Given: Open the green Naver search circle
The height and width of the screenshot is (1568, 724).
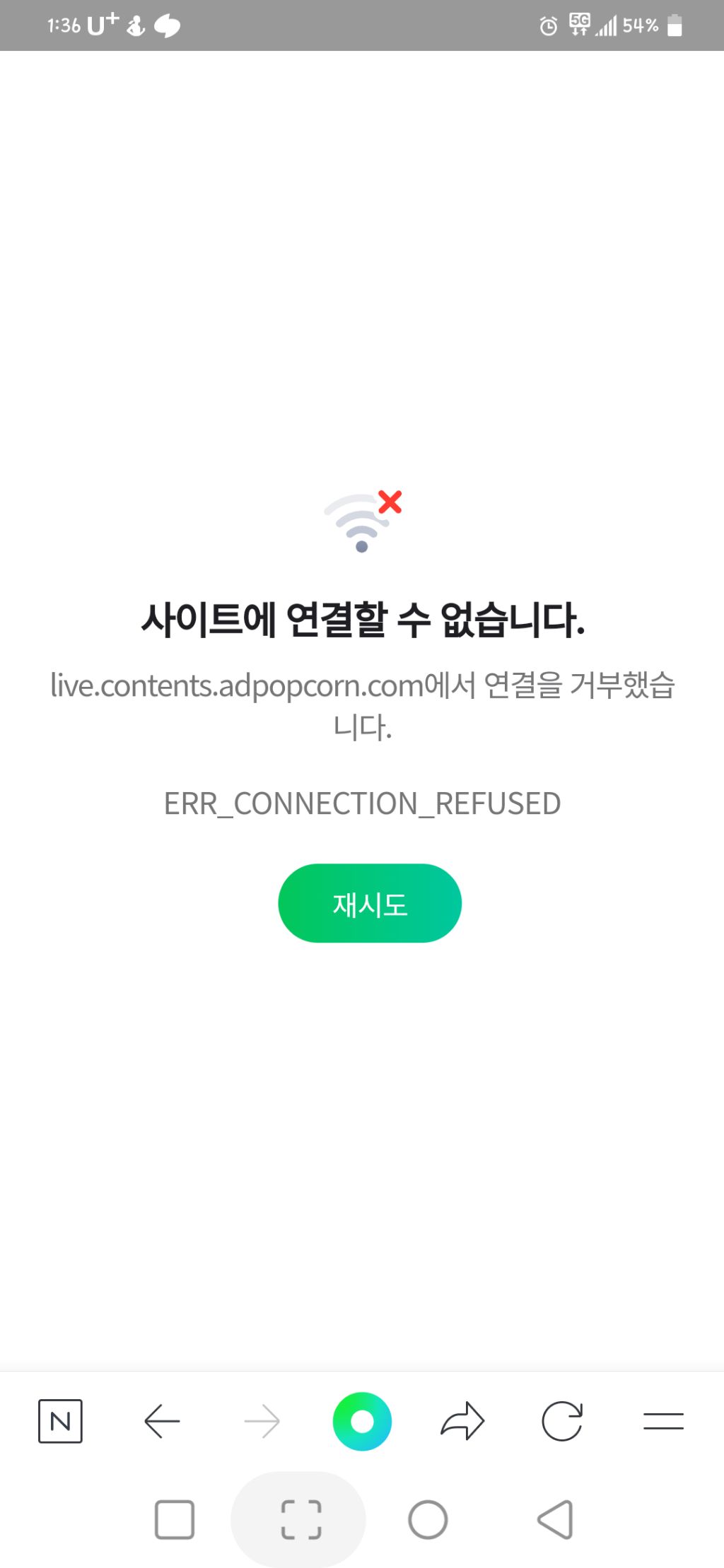Looking at the screenshot, I should click(362, 1420).
